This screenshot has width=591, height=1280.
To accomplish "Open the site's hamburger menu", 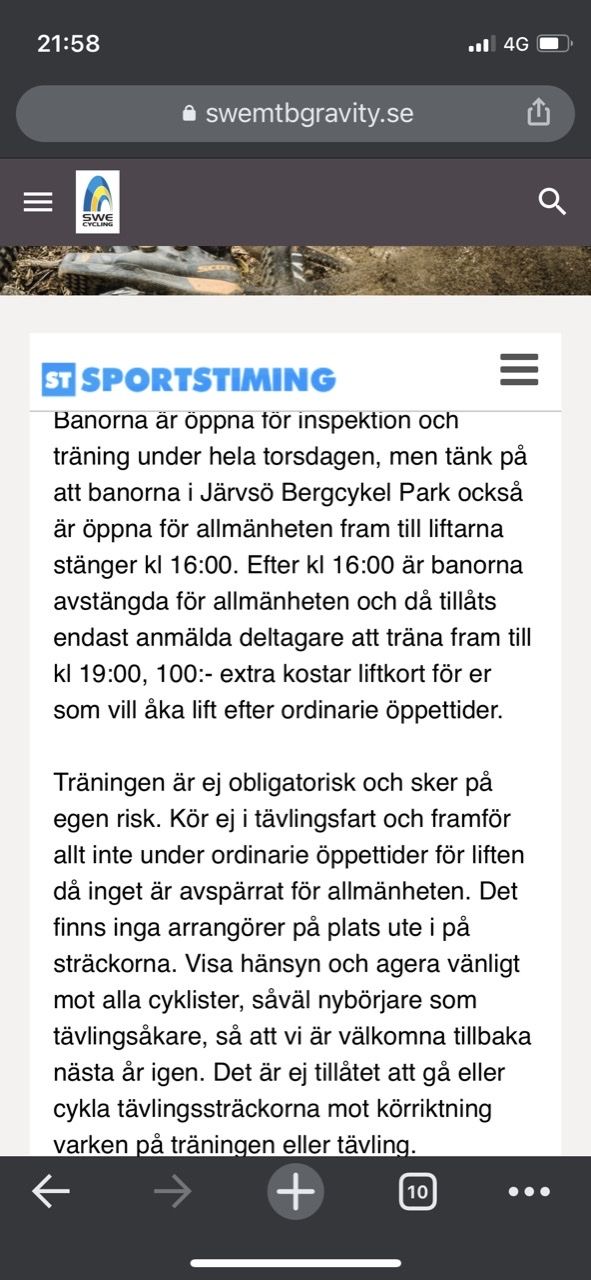I will click(x=38, y=202).
